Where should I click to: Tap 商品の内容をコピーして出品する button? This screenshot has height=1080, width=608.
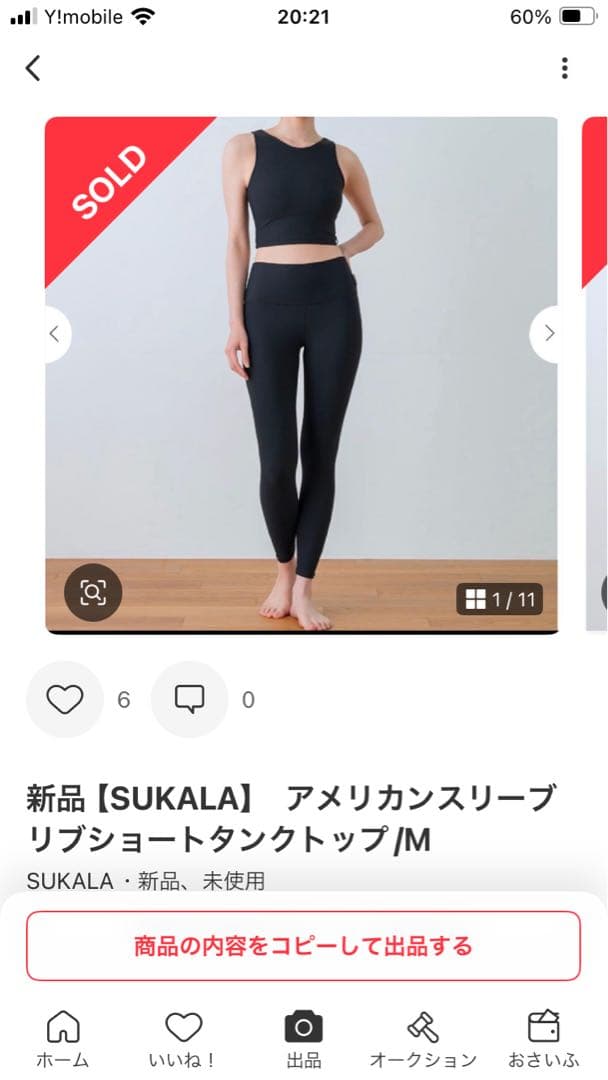pyautogui.click(x=303, y=946)
